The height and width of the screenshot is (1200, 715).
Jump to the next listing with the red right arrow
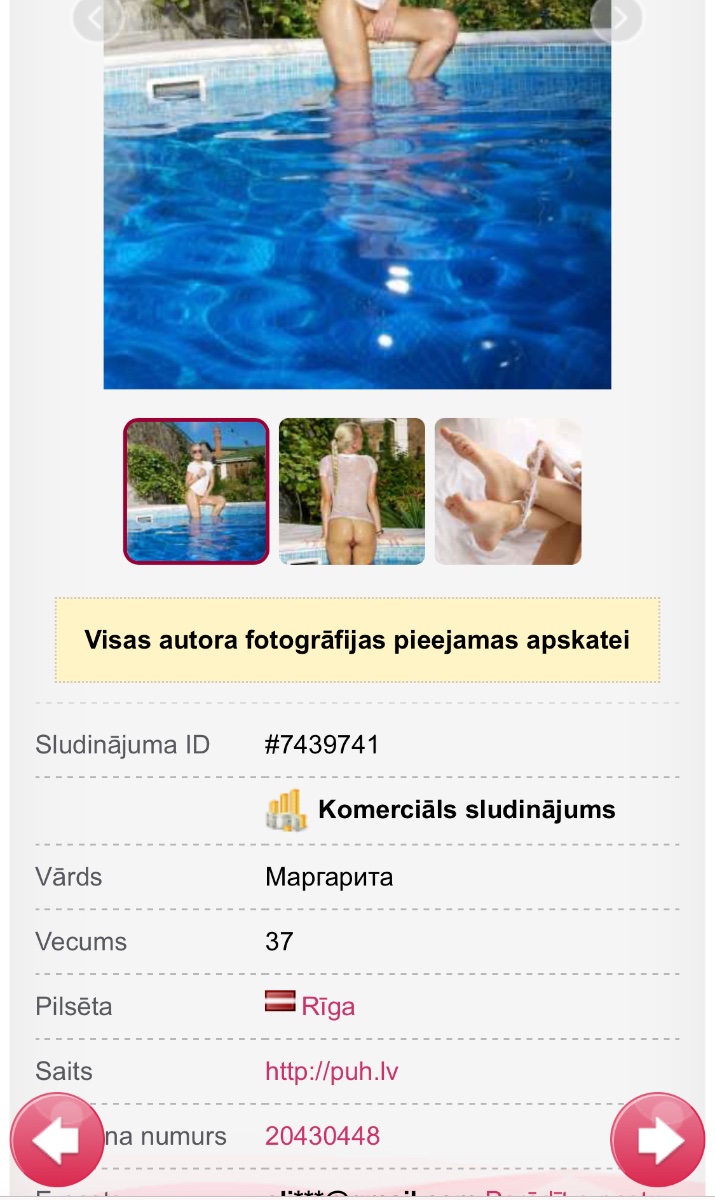point(658,1140)
